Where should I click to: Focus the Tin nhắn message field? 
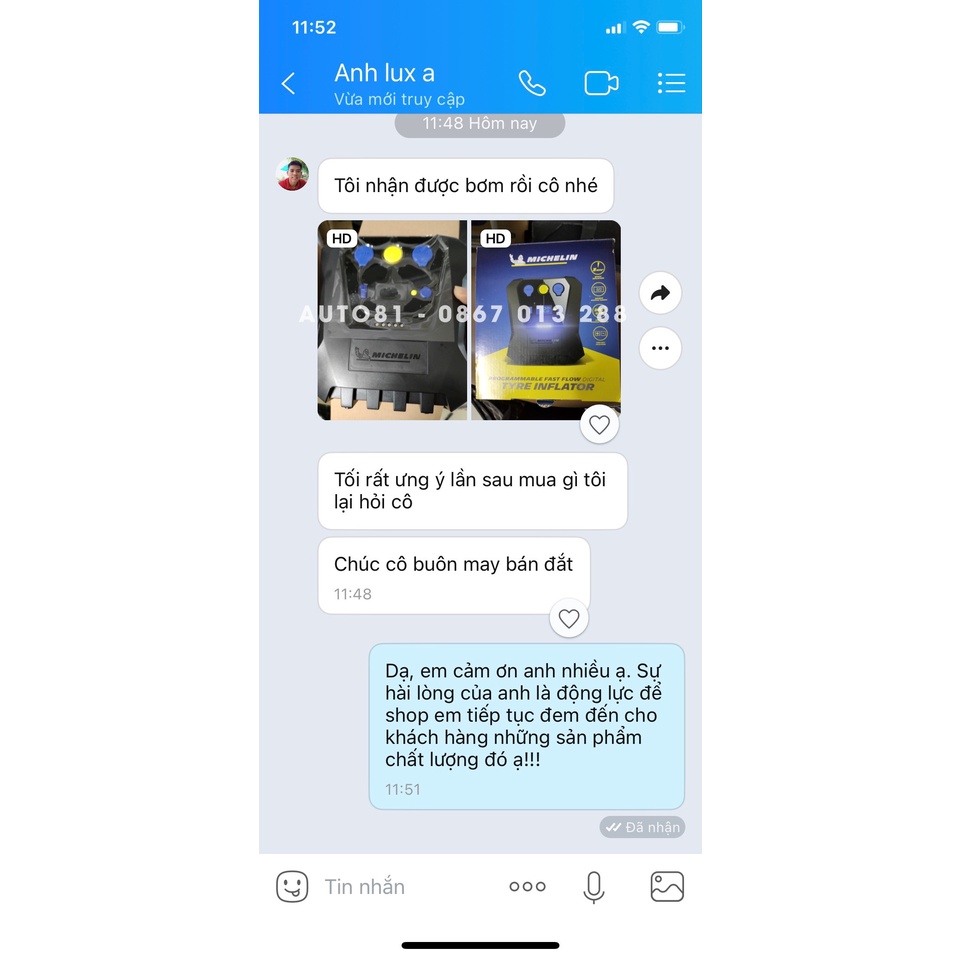point(400,886)
